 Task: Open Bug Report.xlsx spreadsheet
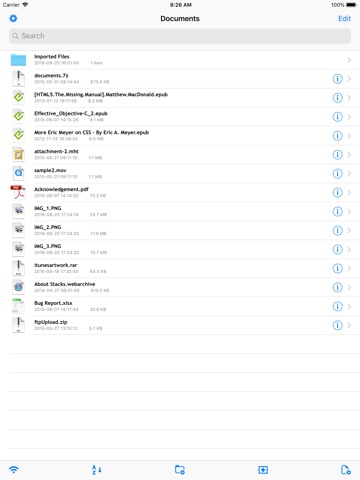180,307
